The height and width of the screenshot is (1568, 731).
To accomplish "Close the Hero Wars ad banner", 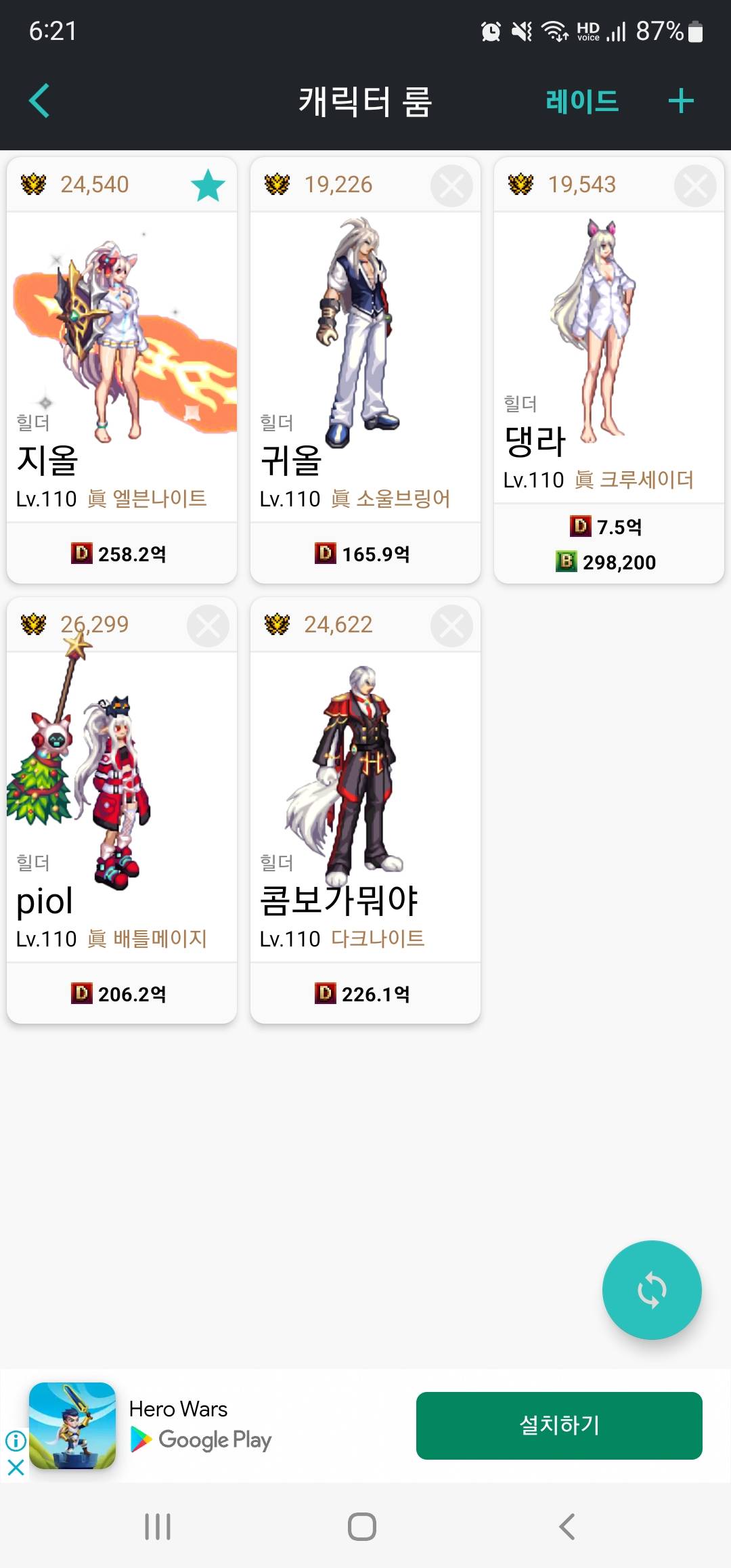I will (16, 1468).
